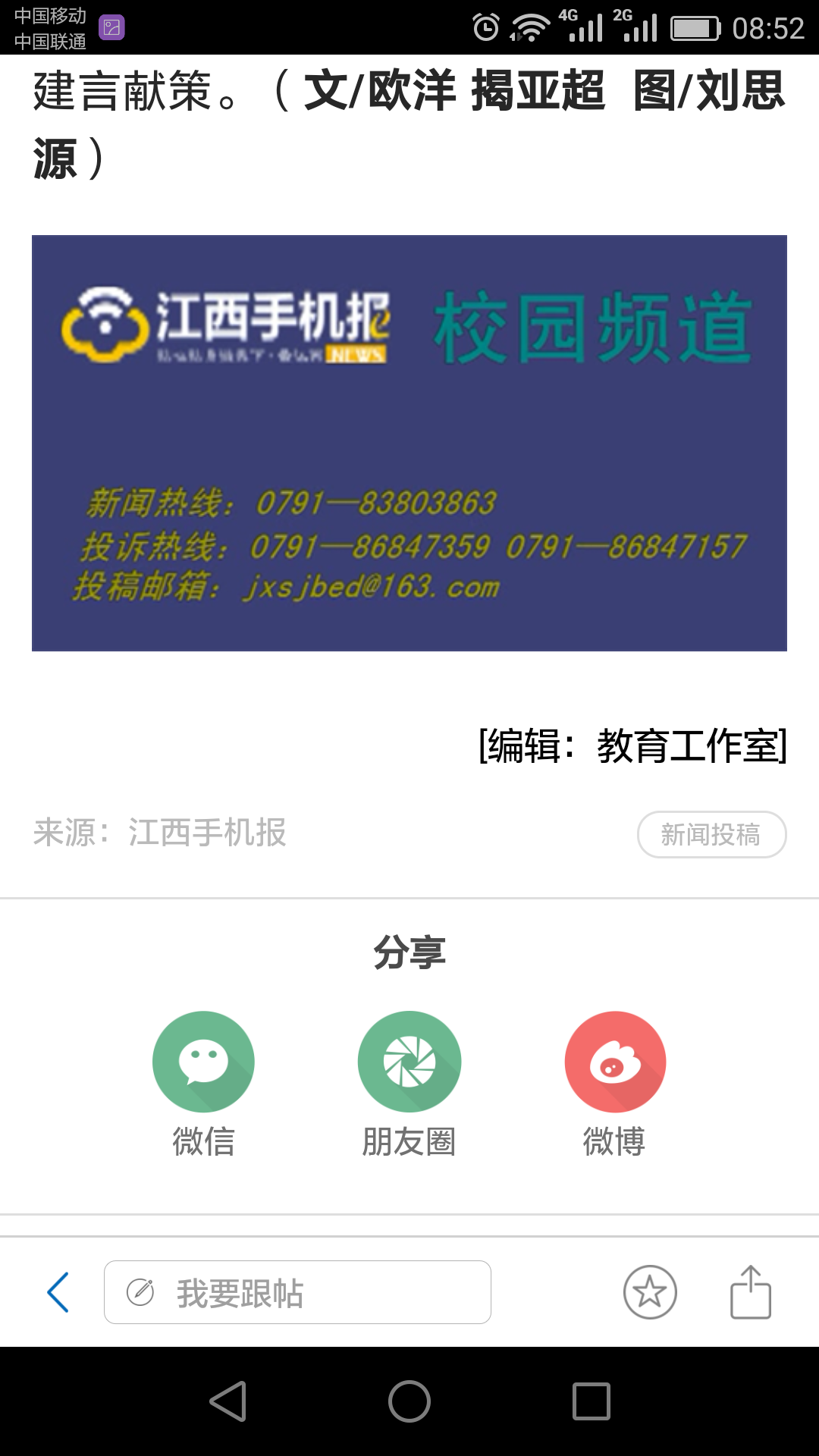Open the 新闻投稿 submission button
This screenshot has height=1456, width=819.
(x=711, y=834)
